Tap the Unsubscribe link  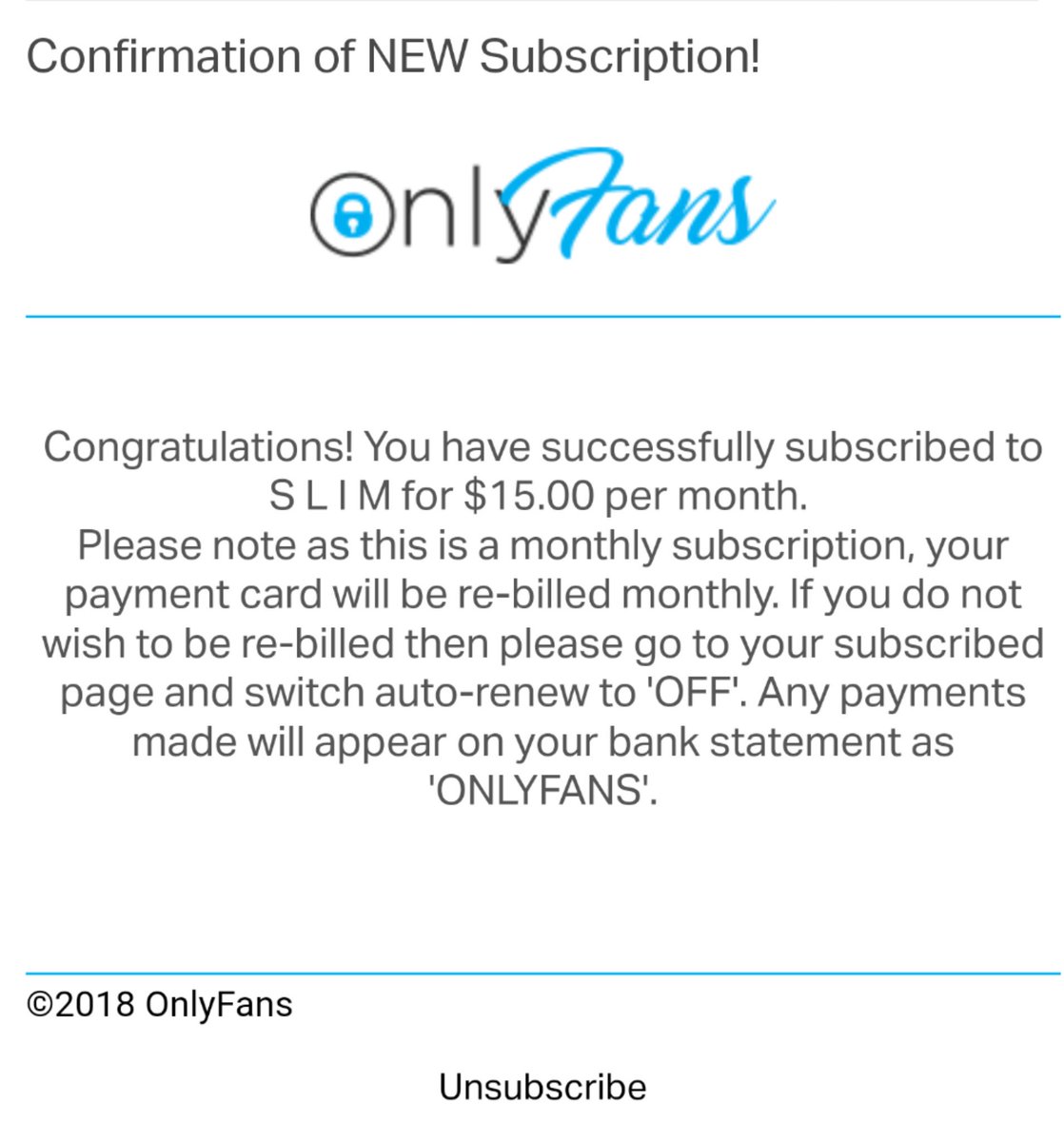542,1087
